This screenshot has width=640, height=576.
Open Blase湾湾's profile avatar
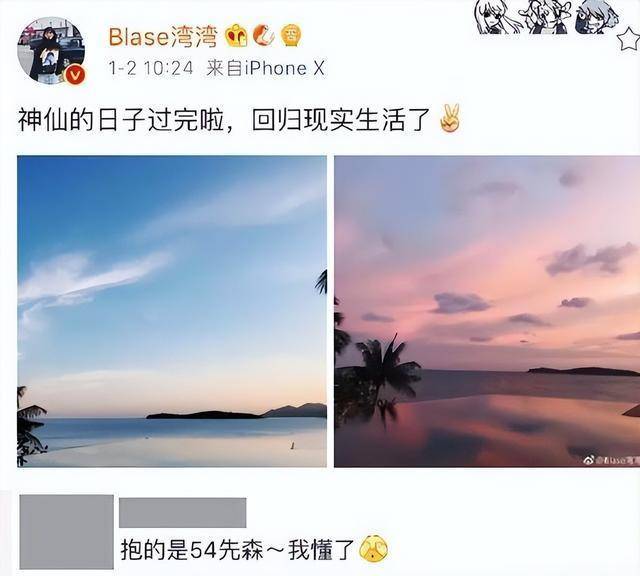pos(50,50)
